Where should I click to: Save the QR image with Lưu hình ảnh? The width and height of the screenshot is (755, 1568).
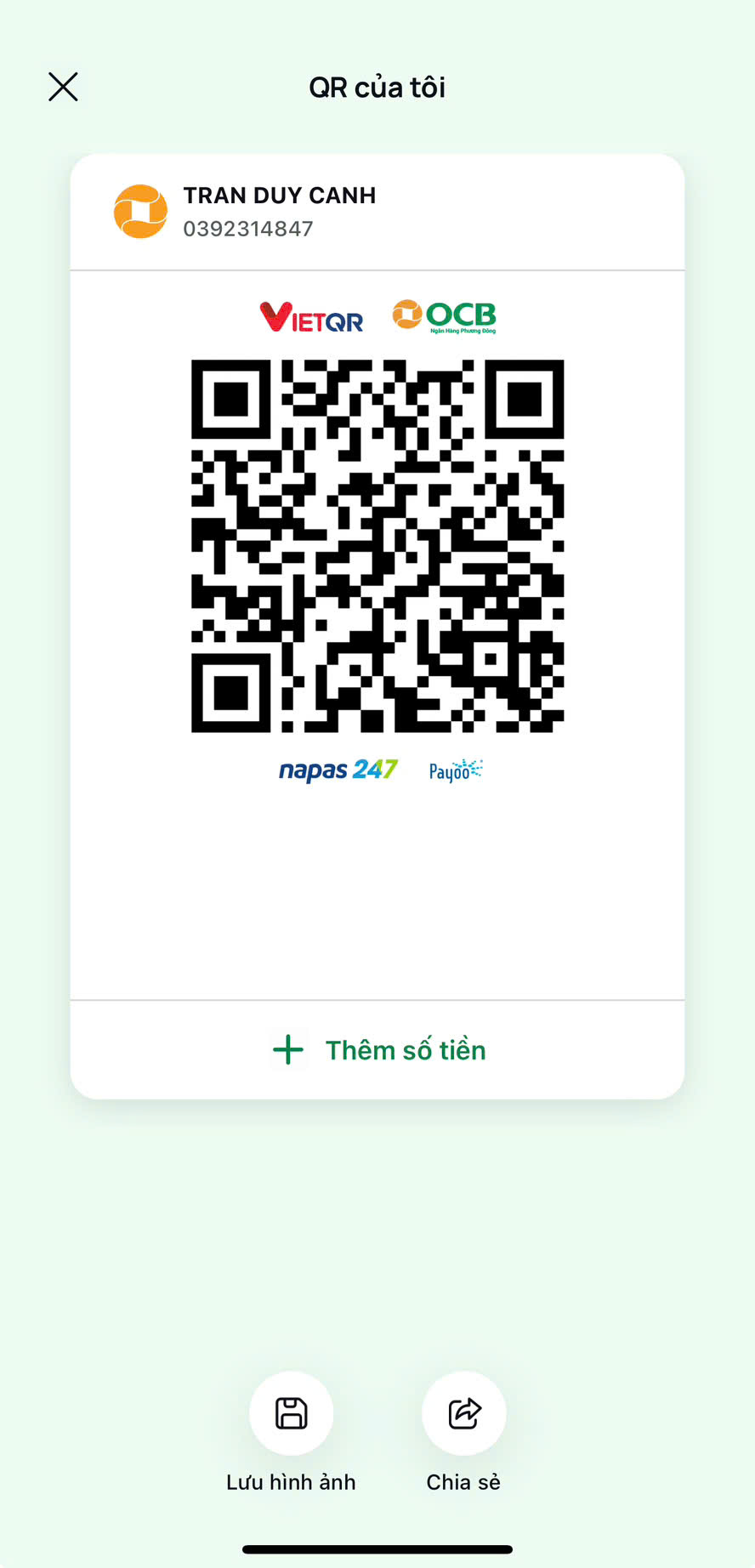coord(291,1413)
